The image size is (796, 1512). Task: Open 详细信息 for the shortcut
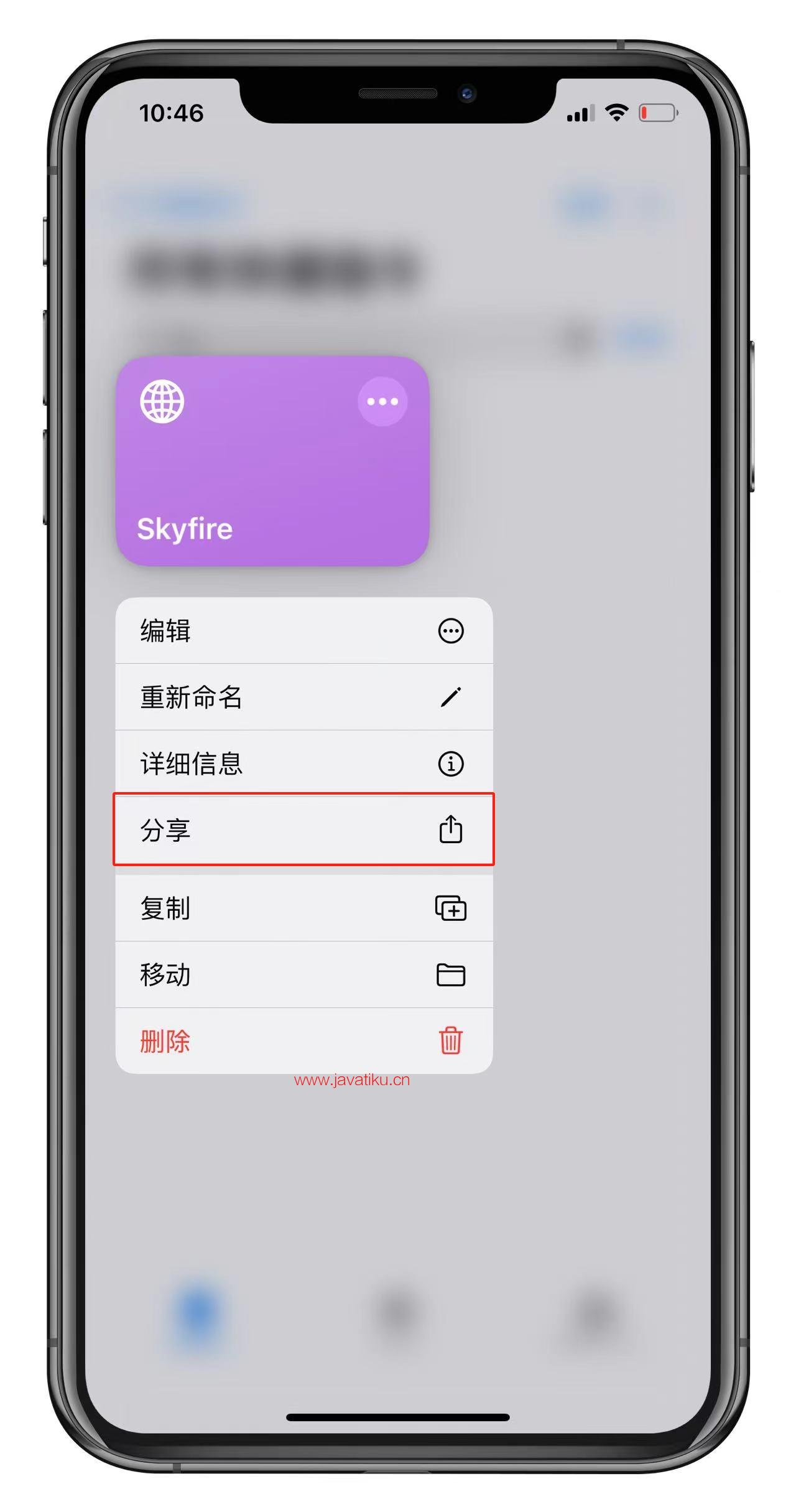(x=303, y=763)
